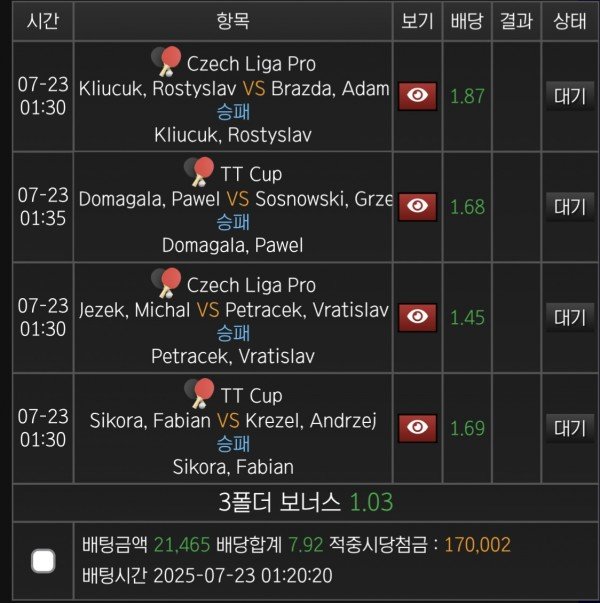Tap the eye icon for Domagala vs Sosnowski
This screenshot has width=600, height=603.
418,207
